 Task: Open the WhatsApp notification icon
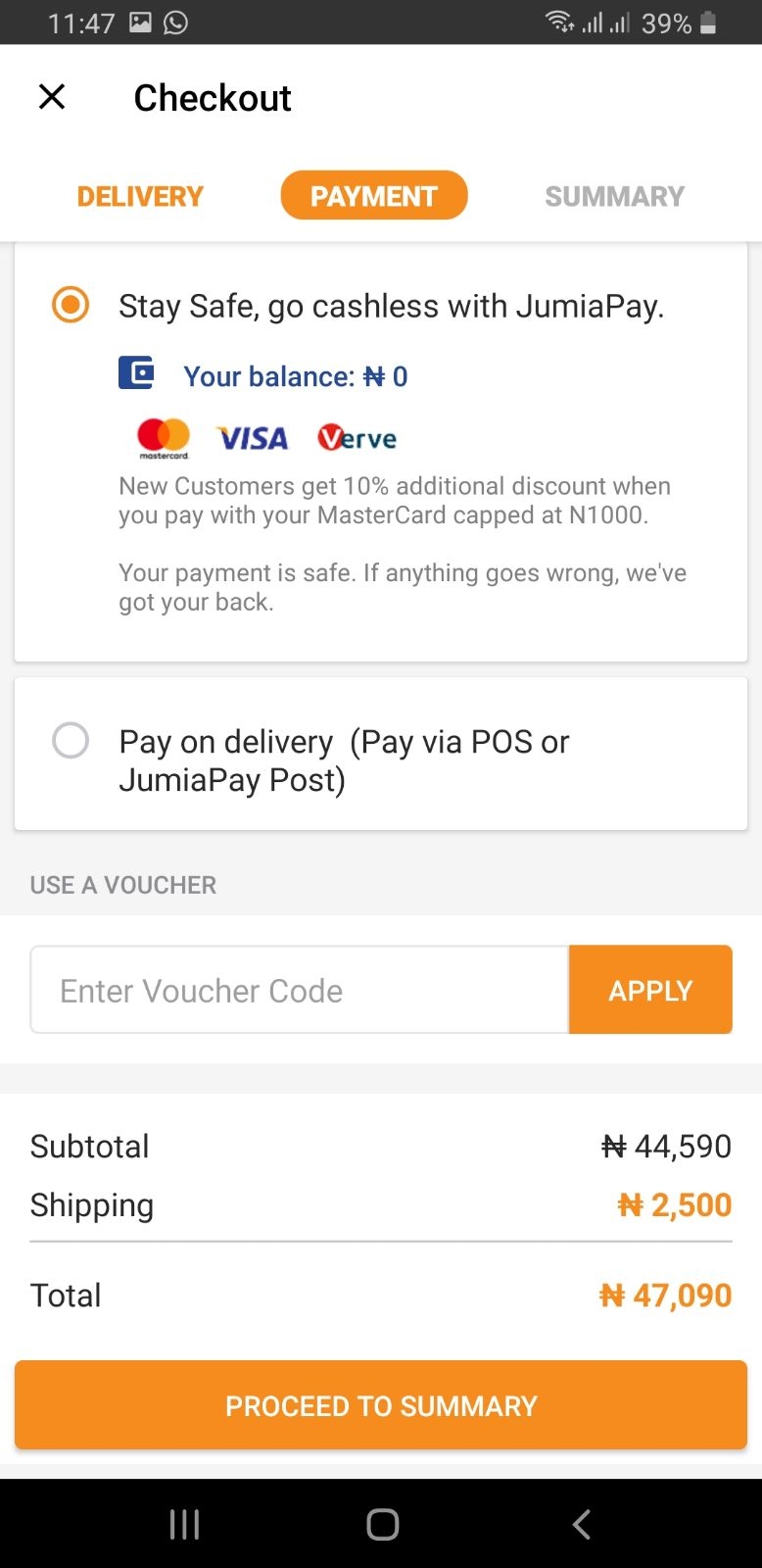(x=174, y=22)
